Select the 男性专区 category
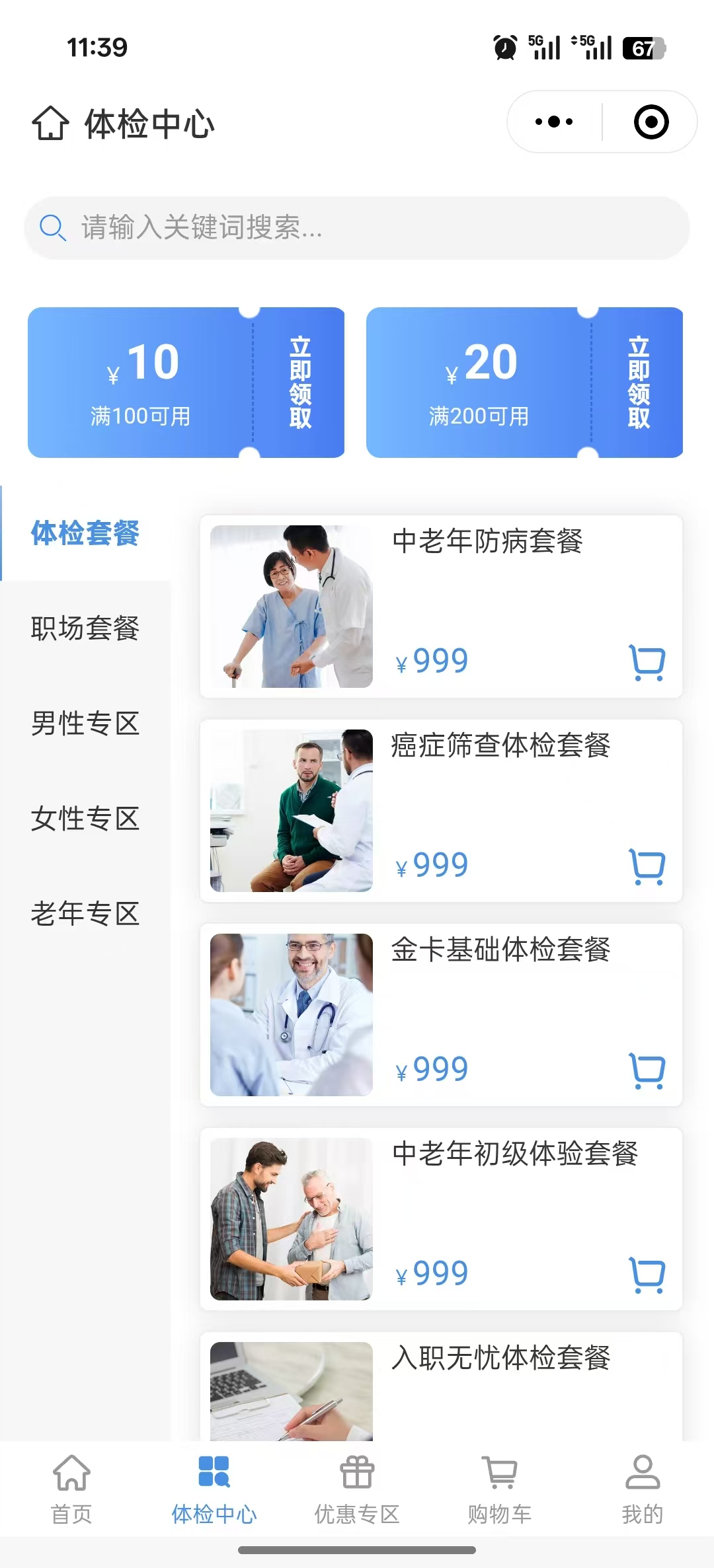The width and height of the screenshot is (714, 1568). (x=85, y=724)
